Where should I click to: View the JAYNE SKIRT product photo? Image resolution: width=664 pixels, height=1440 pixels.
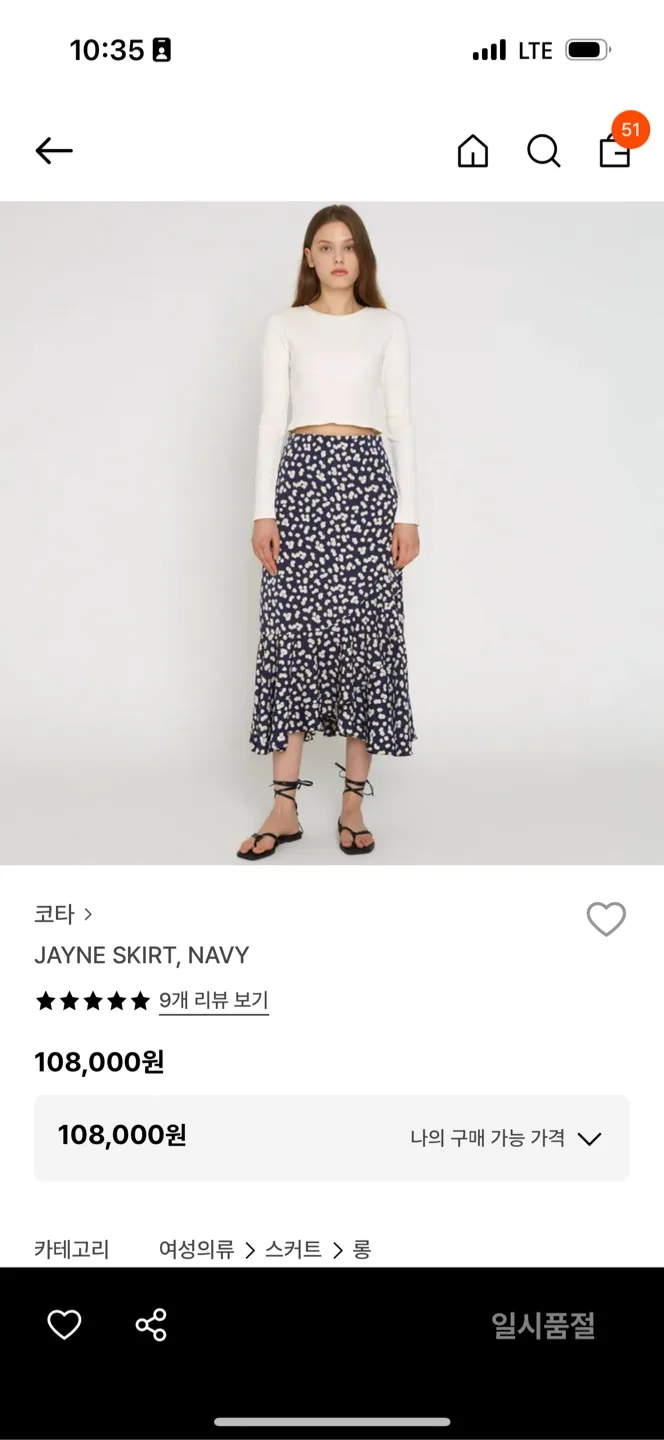coord(332,533)
